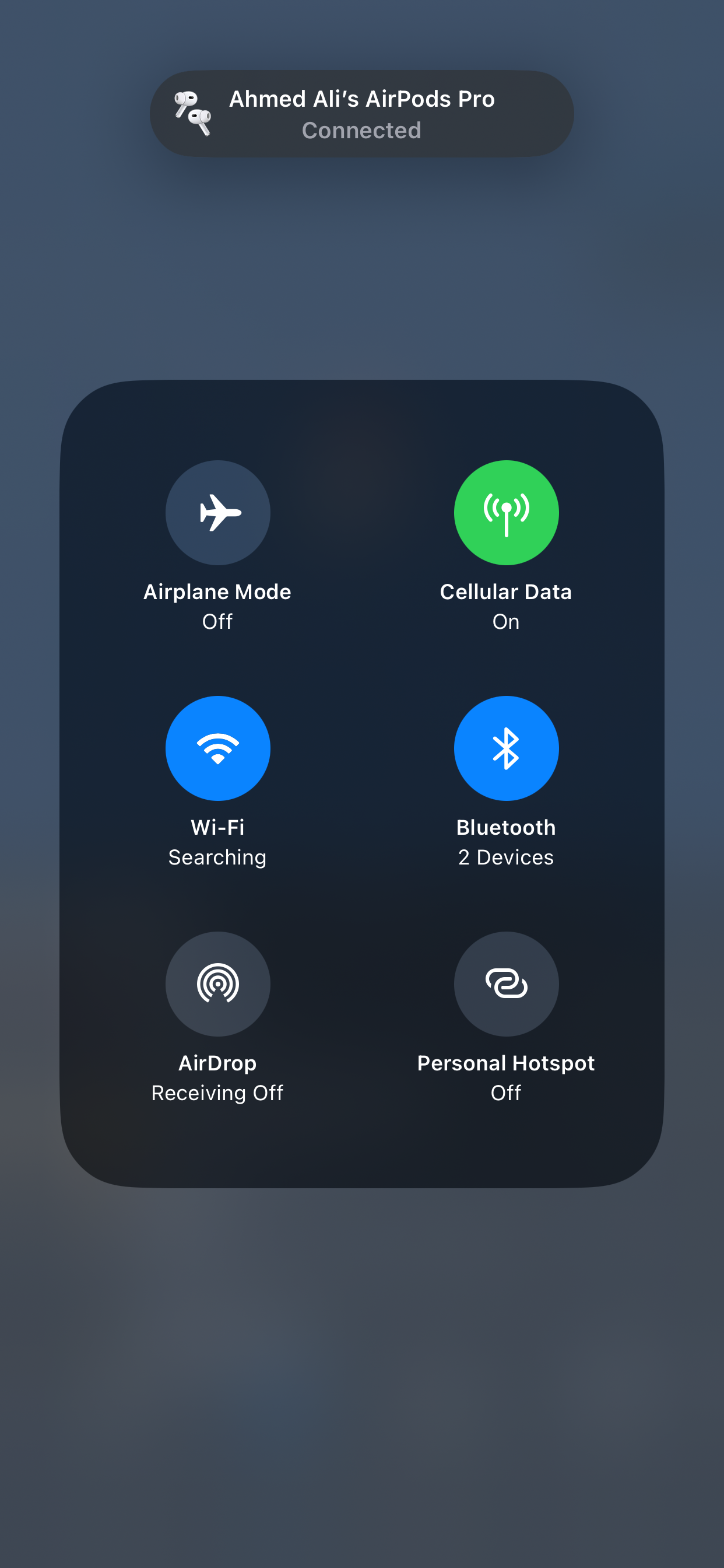Open AirDrop options via its icon
This screenshot has height=1568, width=724.
tap(217, 984)
